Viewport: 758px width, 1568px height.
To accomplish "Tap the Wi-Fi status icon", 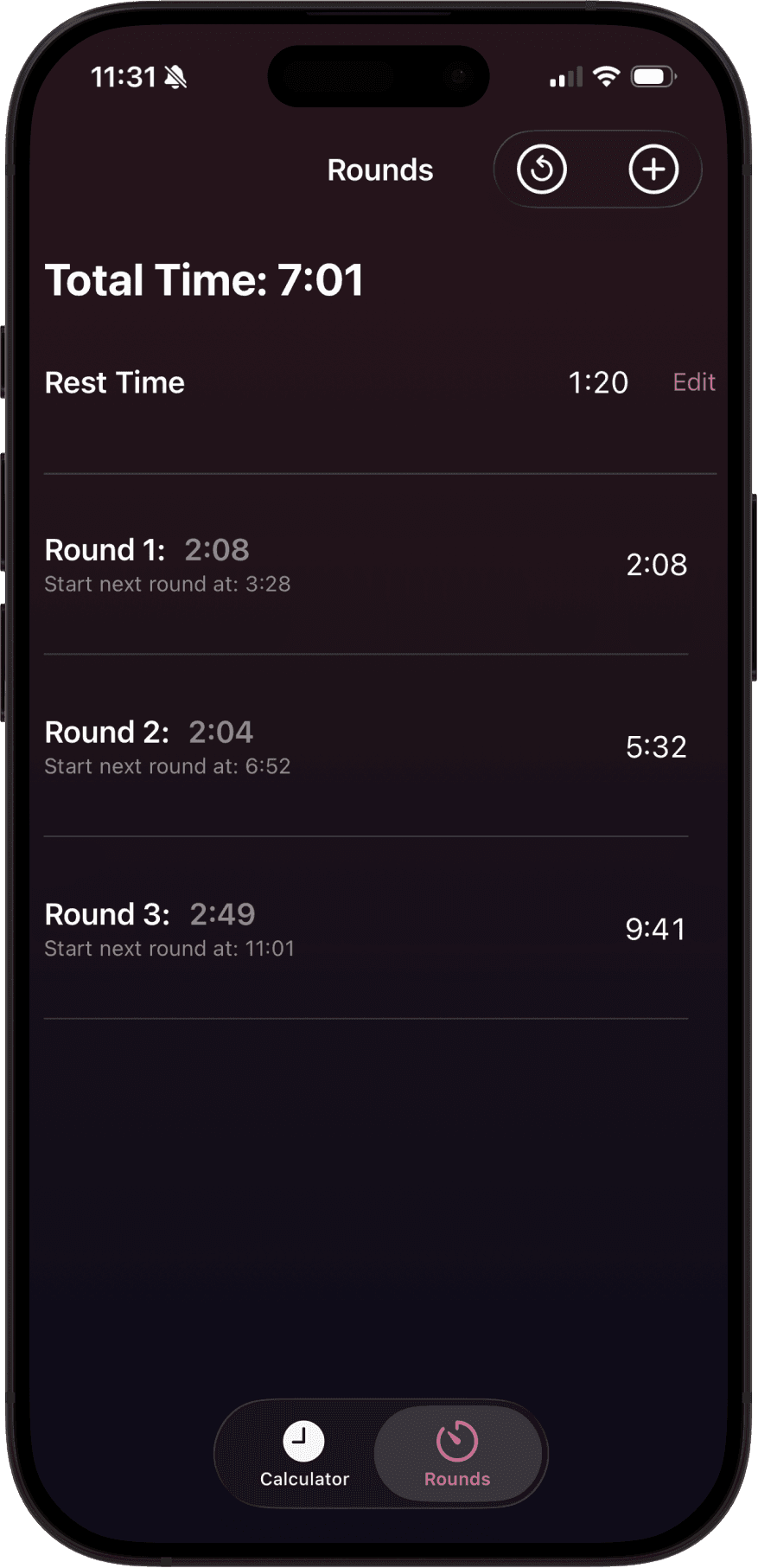I will point(606,76).
